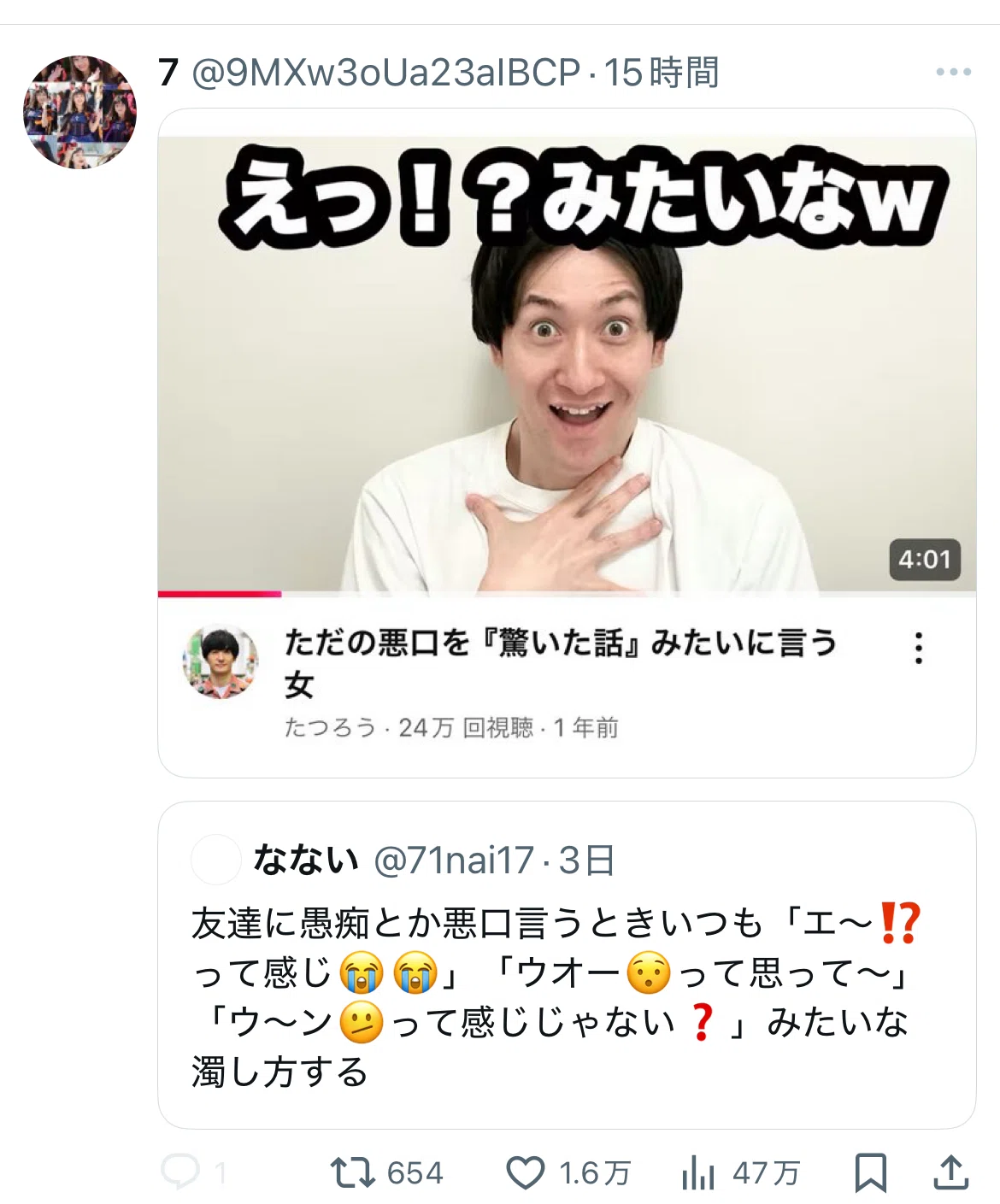Image resolution: width=1000 pixels, height=1204 pixels.
Task: Open the @9MXw3oUa23aIBCP profile handle
Action: [x=386, y=73]
